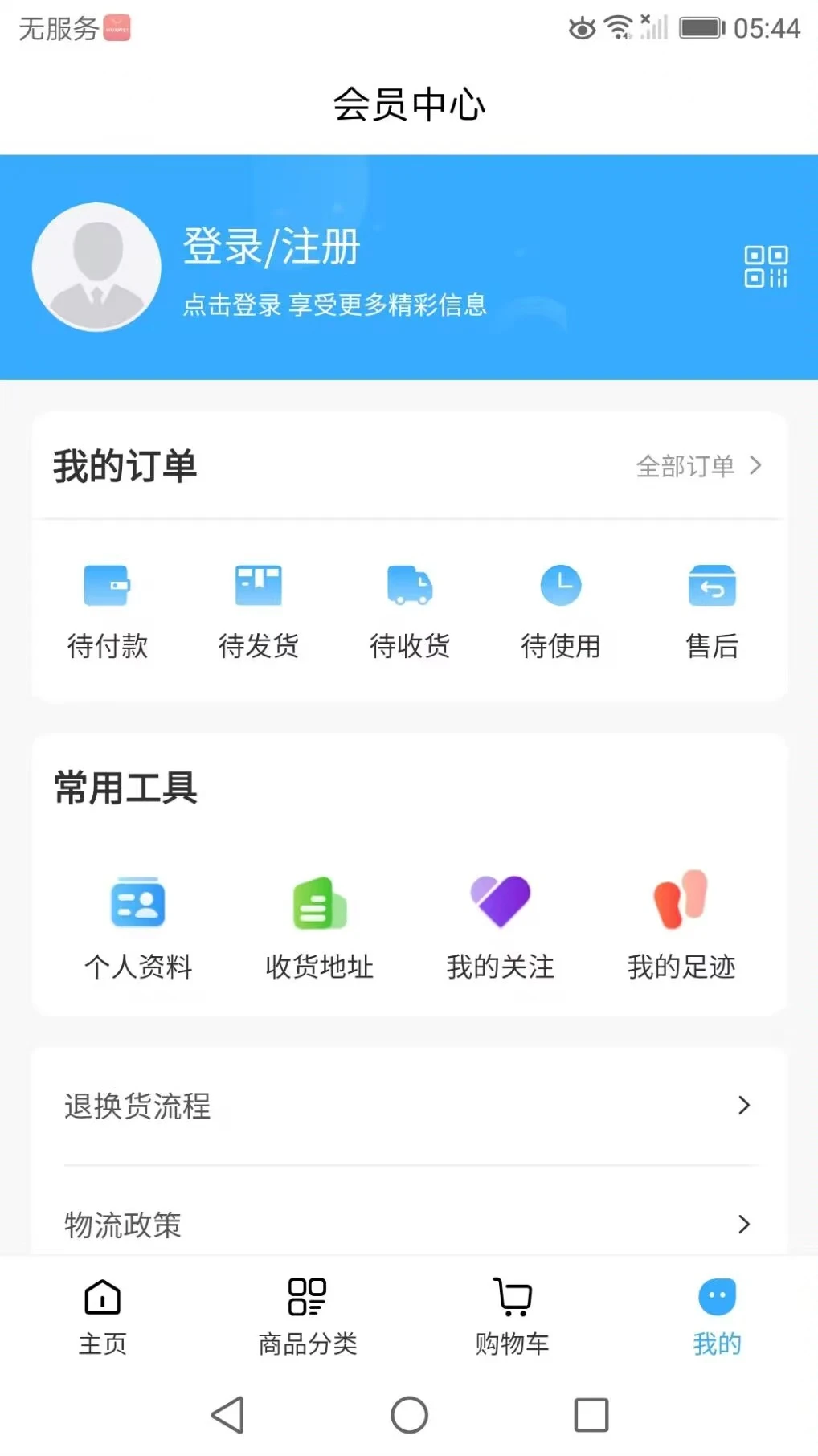
Task: Tap 登录/注册 to sign in
Action: coord(272,247)
